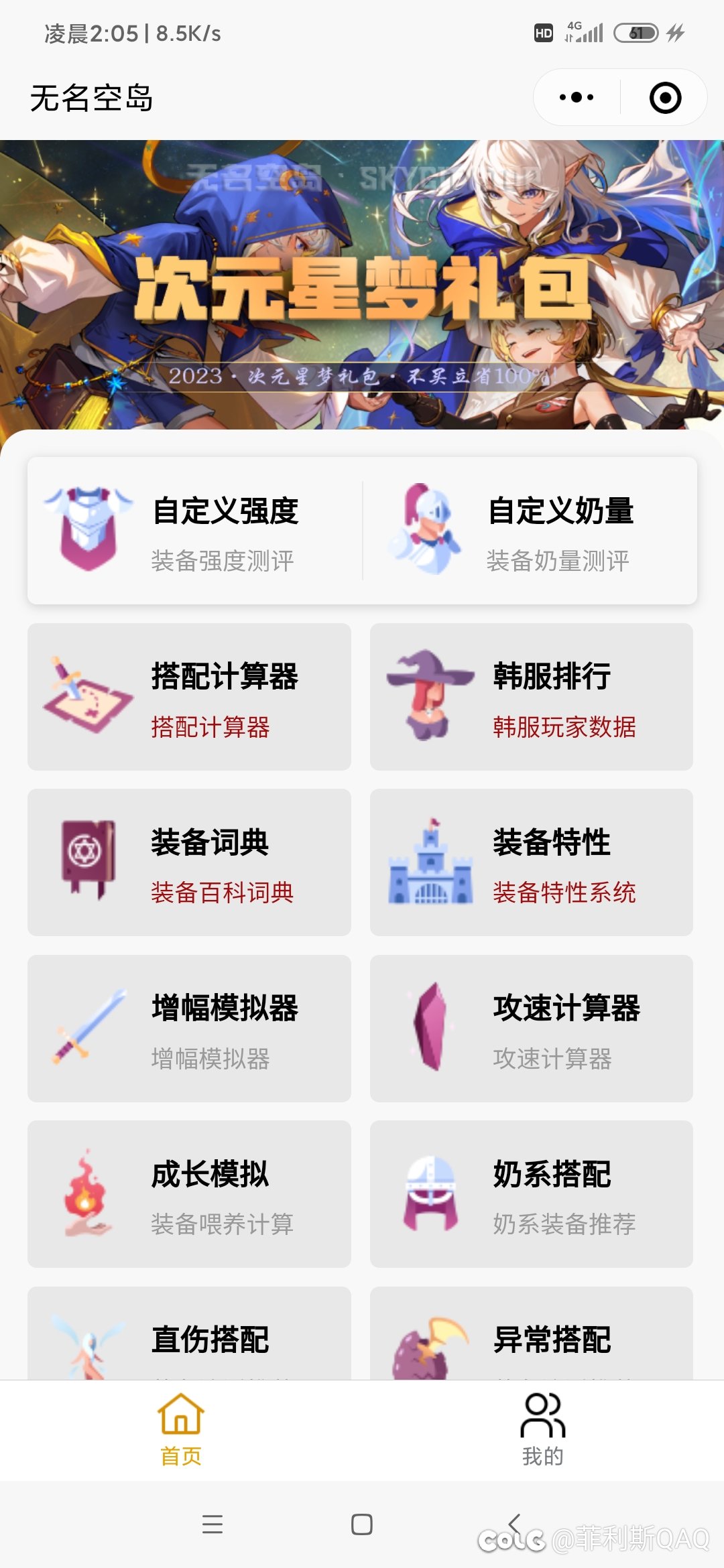Open the system recent apps menu
The image size is (724, 1568).
213,1524
